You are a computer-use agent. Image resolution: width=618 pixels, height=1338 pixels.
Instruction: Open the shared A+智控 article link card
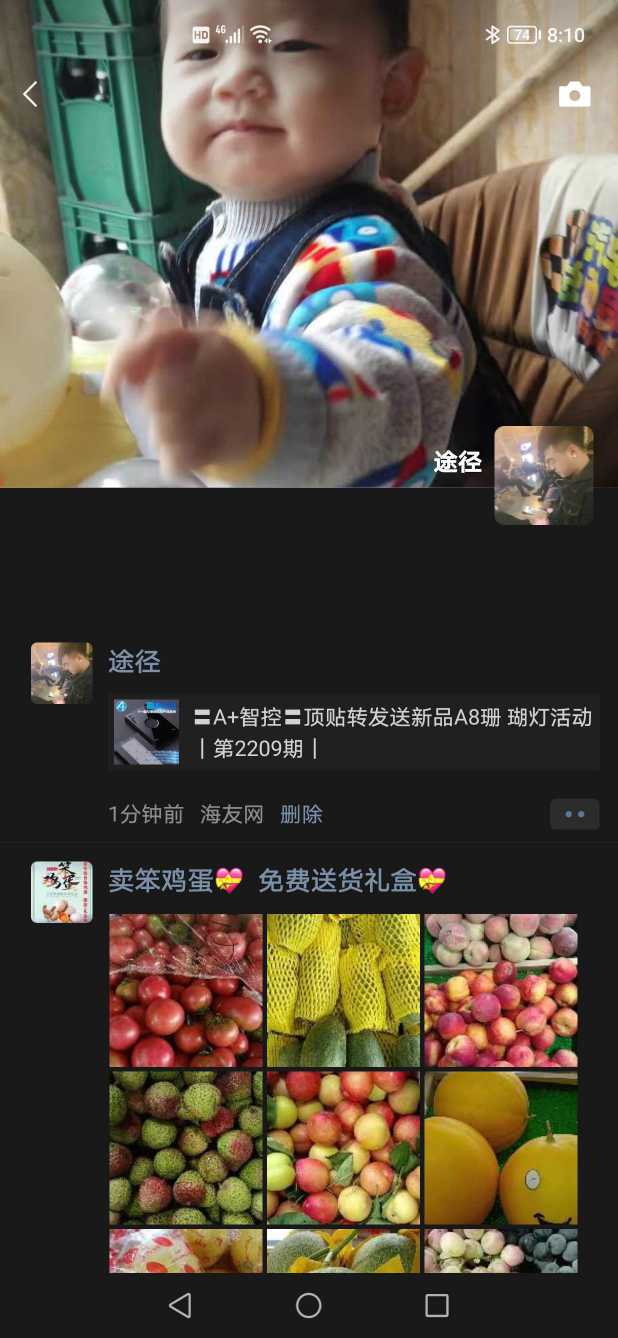pyautogui.click(x=354, y=732)
